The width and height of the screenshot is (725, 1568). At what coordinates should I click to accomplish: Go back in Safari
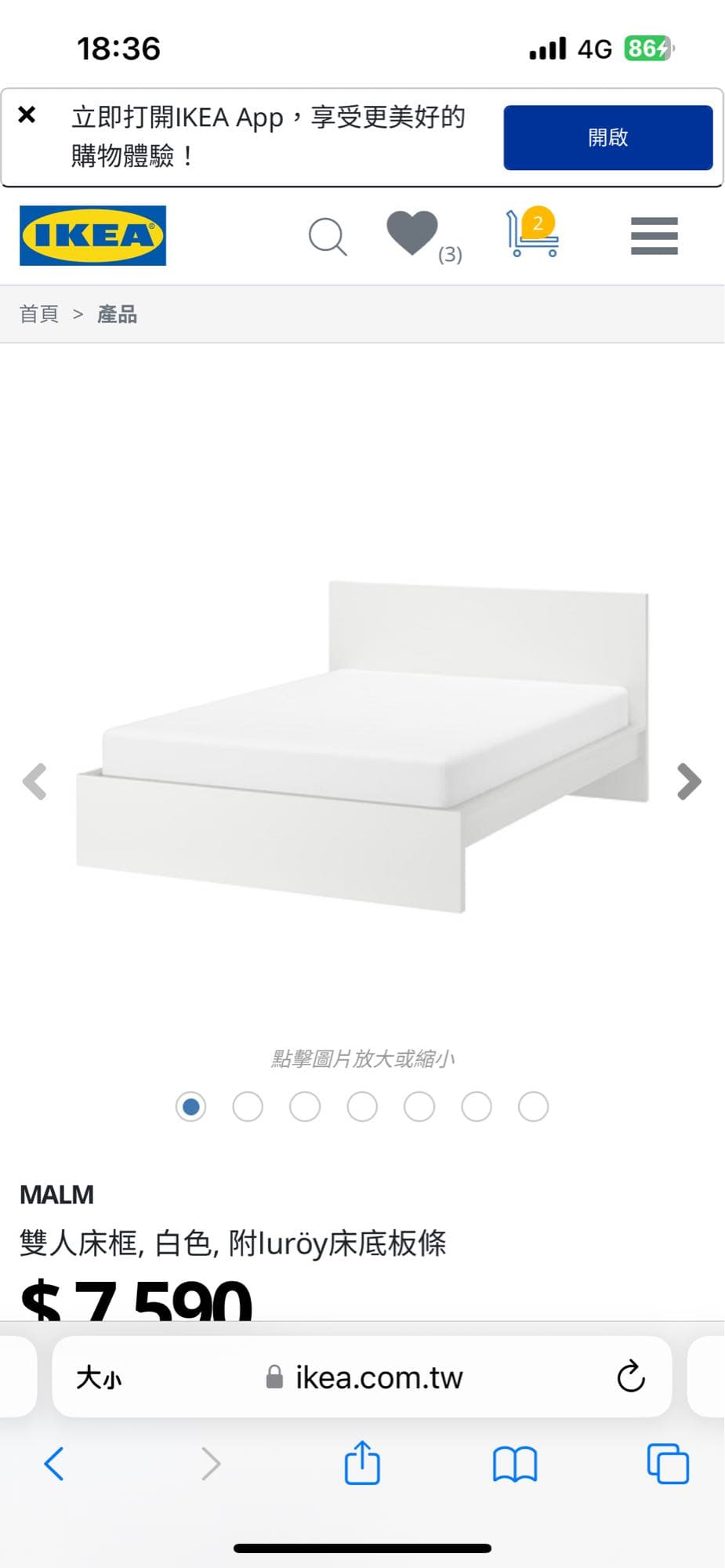point(54,1463)
